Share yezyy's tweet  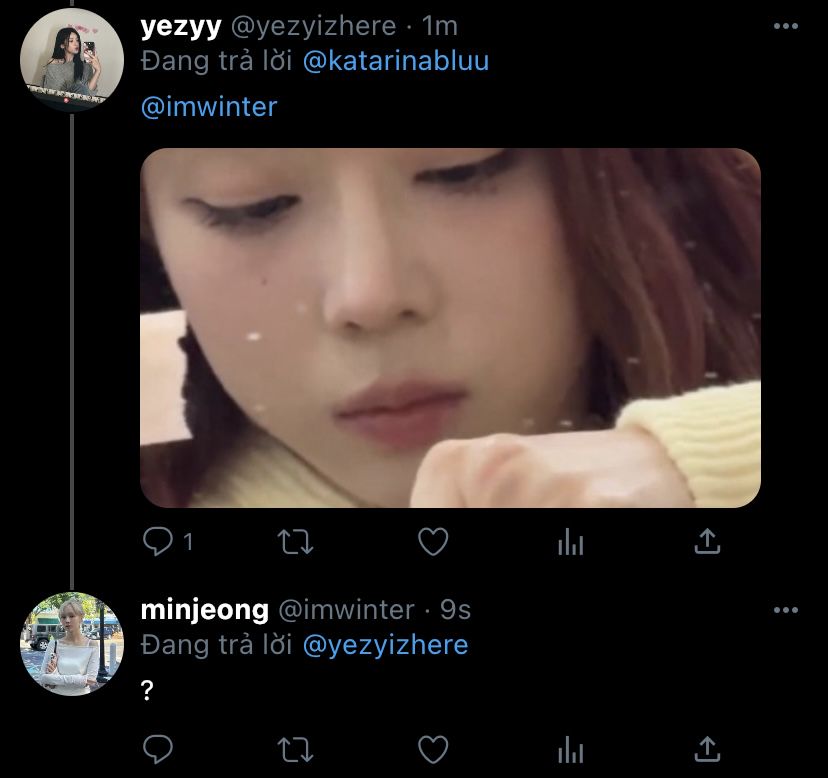tap(706, 542)
